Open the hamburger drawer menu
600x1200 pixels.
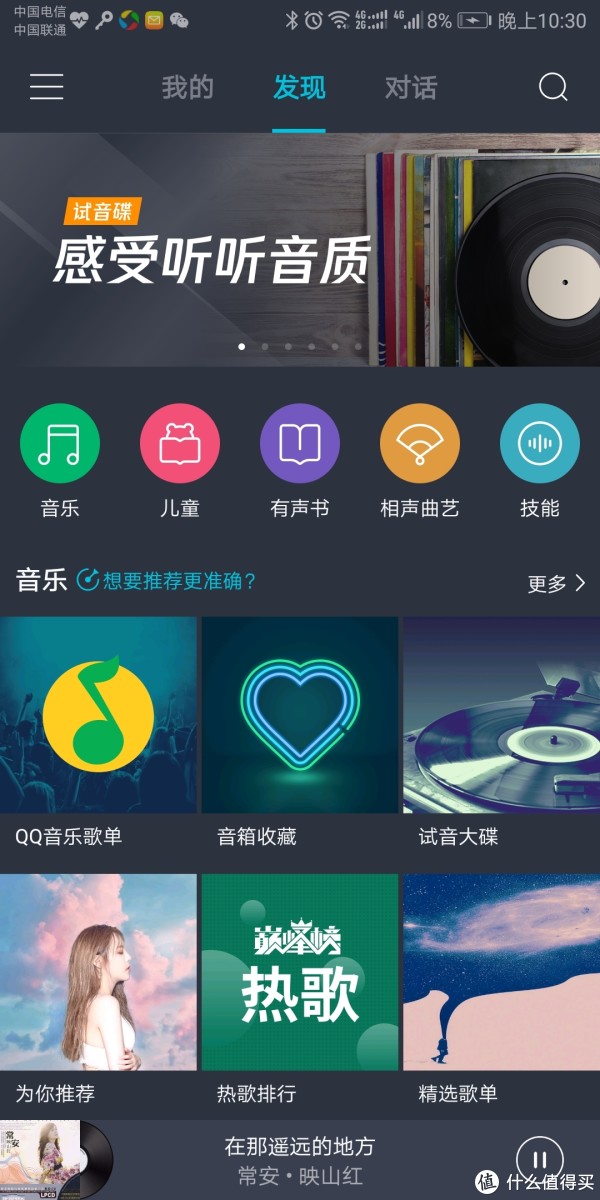coord(46,87)
